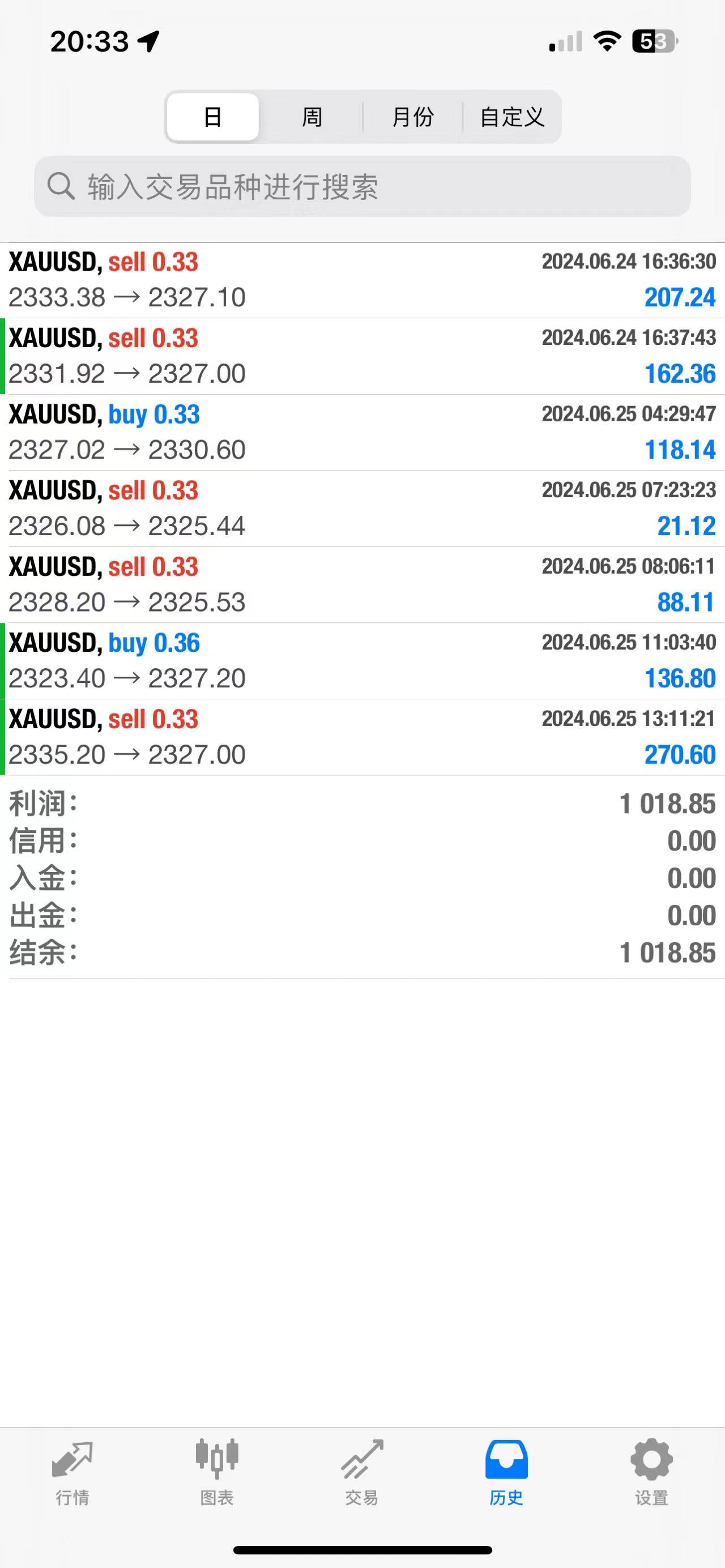Open the sell trade with profit 21.12
Screen dimensions: 725x1568
(362, 509)
